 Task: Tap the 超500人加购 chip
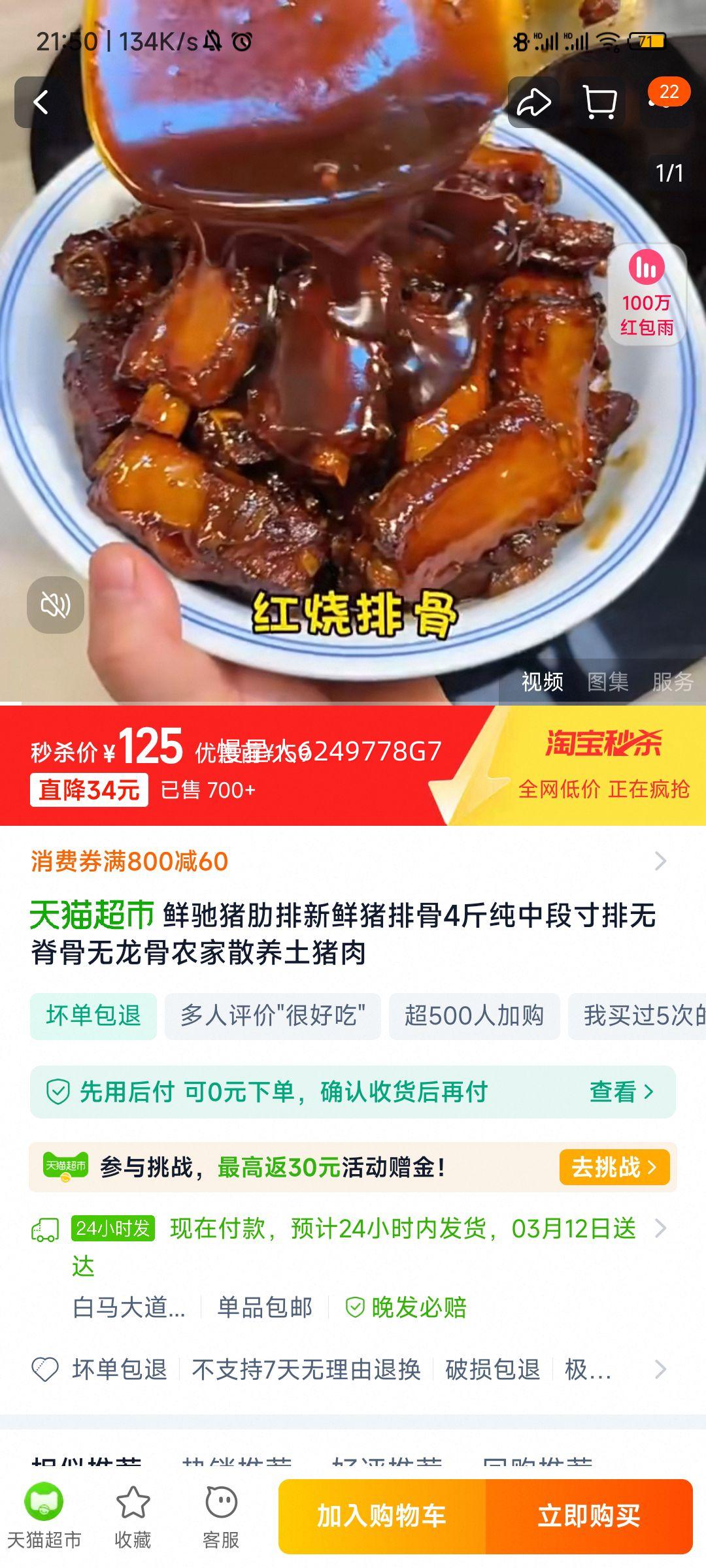click(x=474, y=1016)
